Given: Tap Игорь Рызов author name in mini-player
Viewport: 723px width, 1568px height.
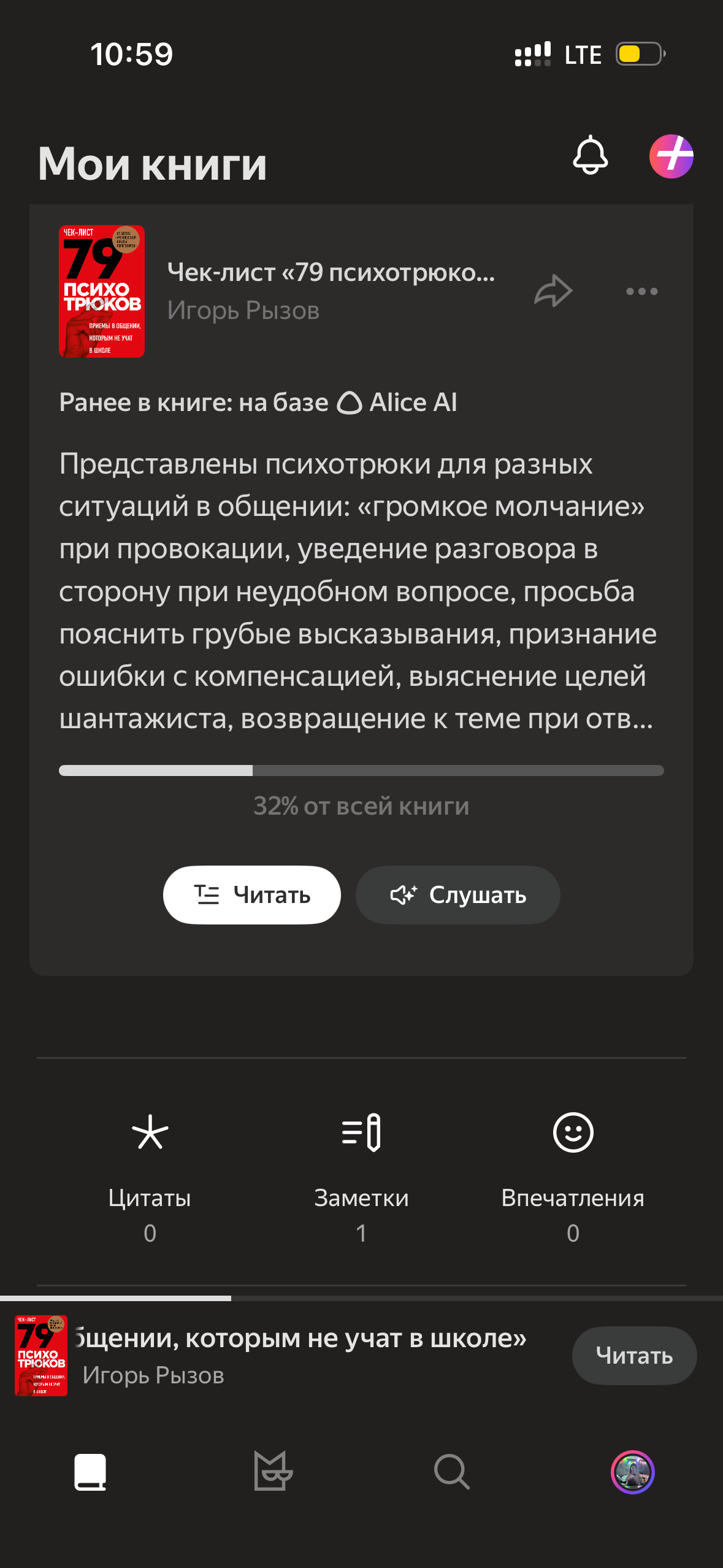Looking at the screenshot, I should point(155,1376).
